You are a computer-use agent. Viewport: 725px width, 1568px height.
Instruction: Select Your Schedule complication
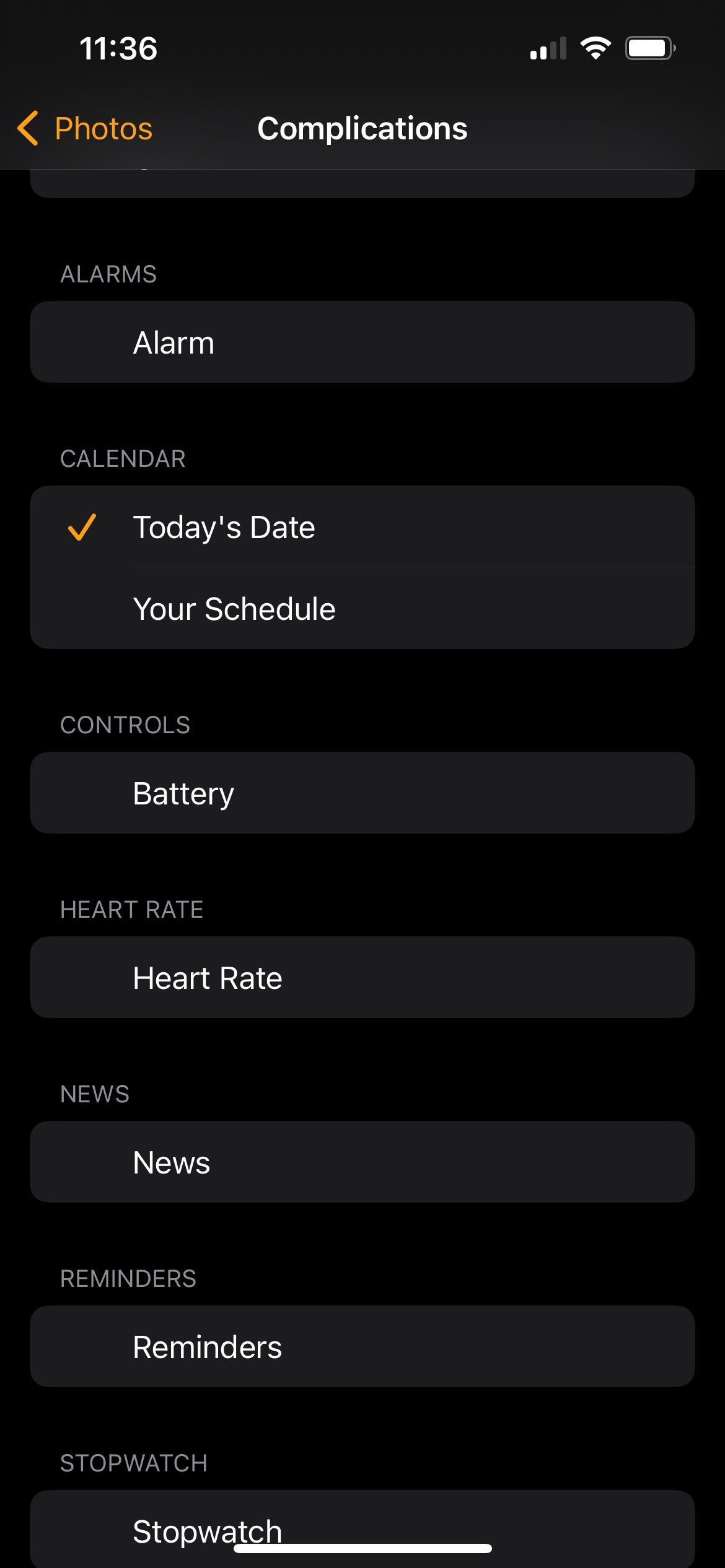click(x=362, y=609)
